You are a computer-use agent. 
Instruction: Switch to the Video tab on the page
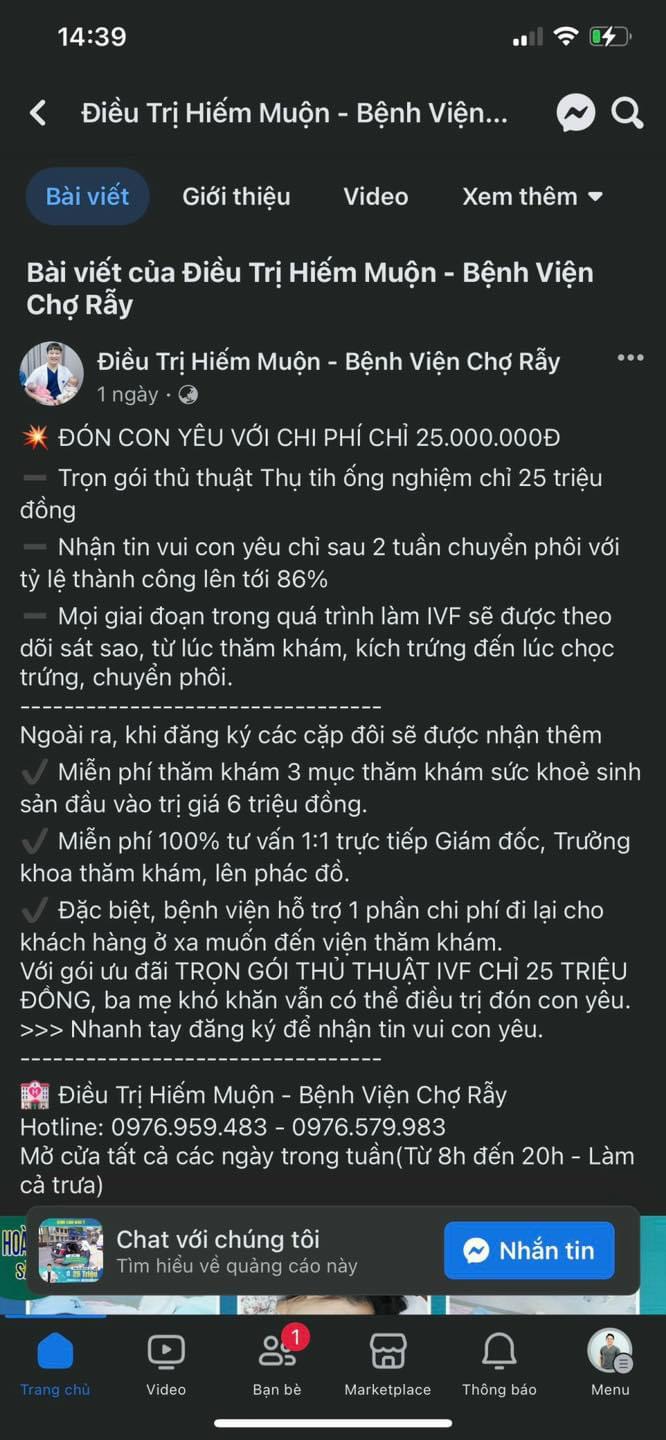pos(375,196)
